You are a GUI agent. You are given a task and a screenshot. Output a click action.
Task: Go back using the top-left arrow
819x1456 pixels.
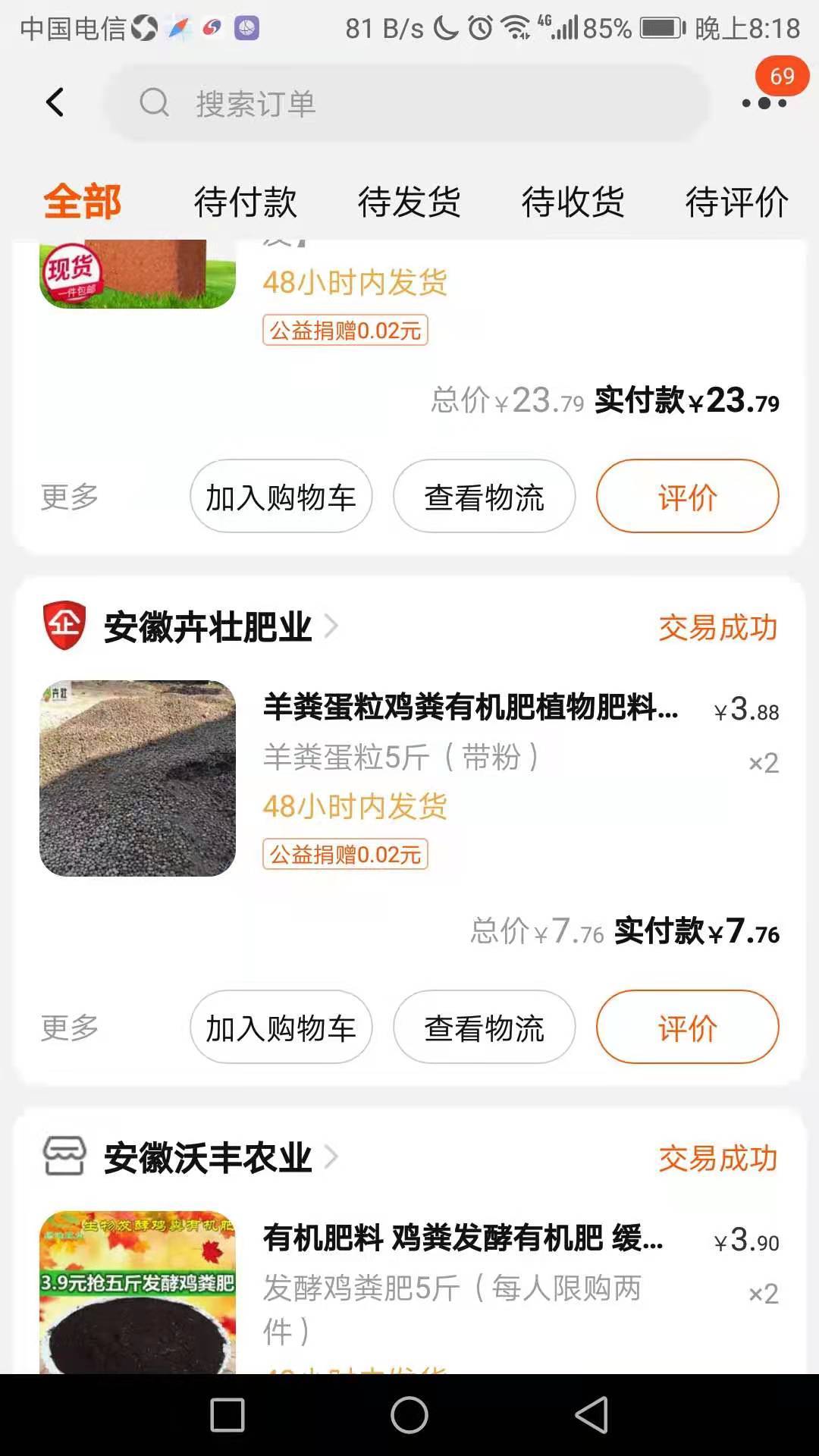55,102
